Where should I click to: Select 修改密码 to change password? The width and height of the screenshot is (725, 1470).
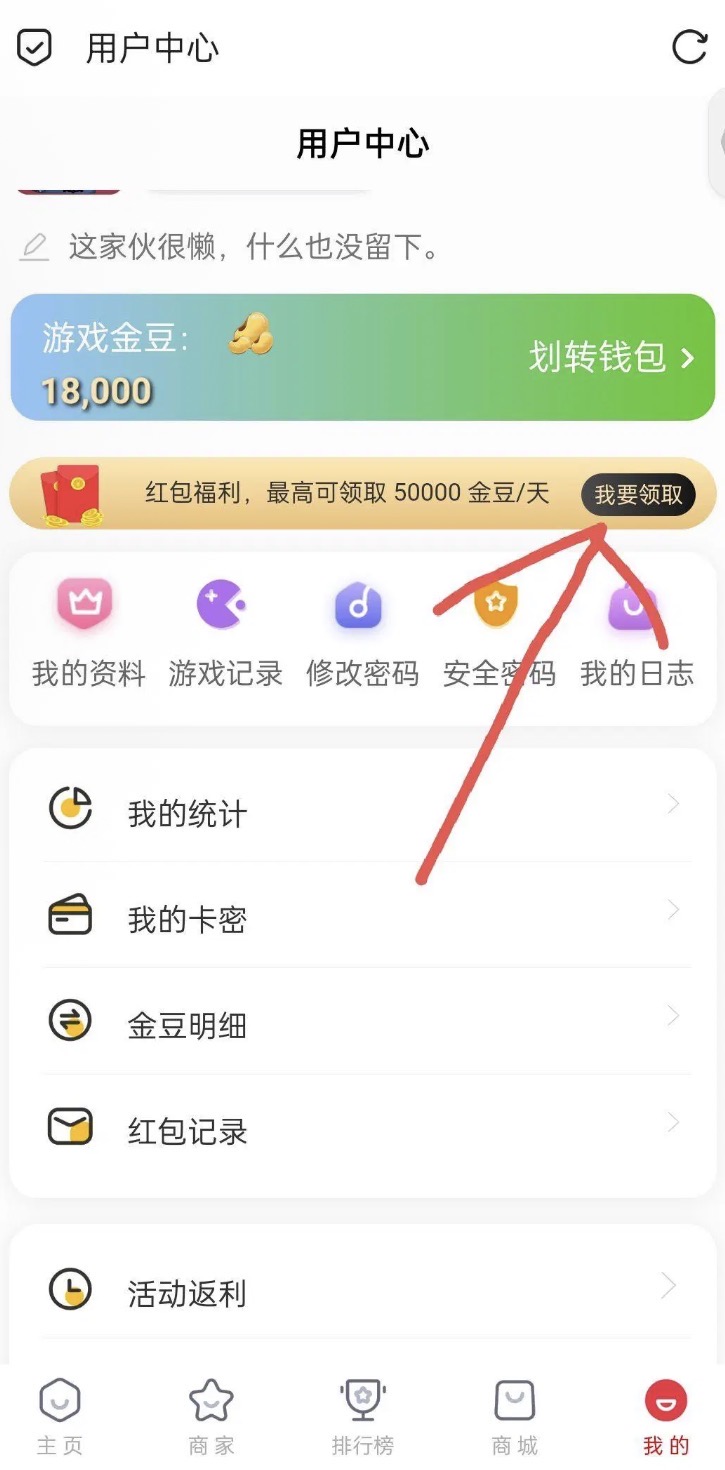click(x=362, y=632)
